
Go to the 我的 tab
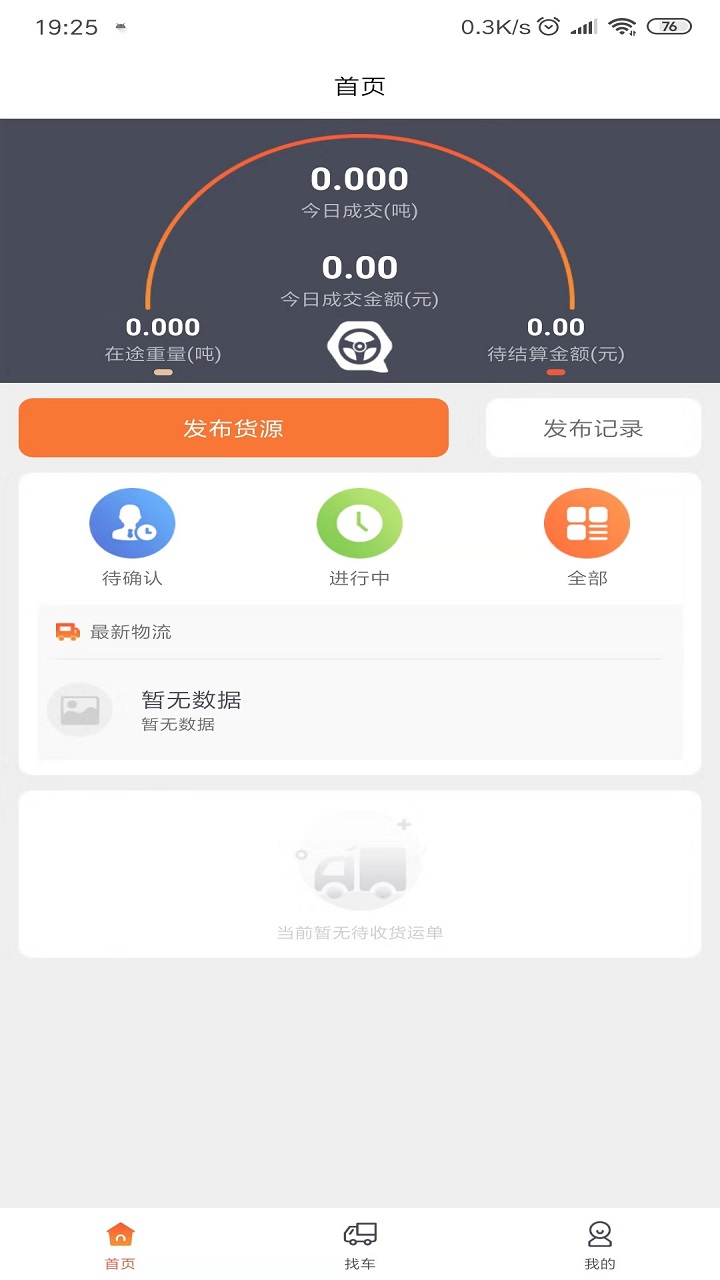pos(600,1245)
